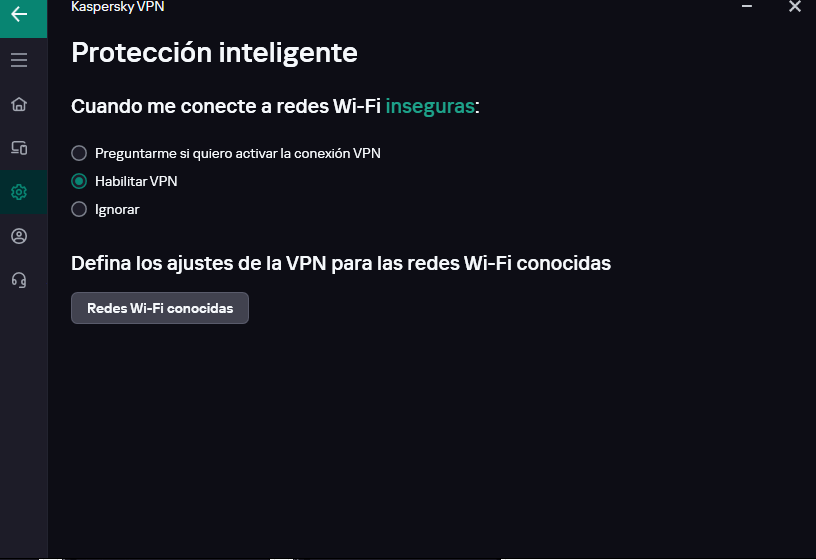Open the devices section

tap(19, 148)
